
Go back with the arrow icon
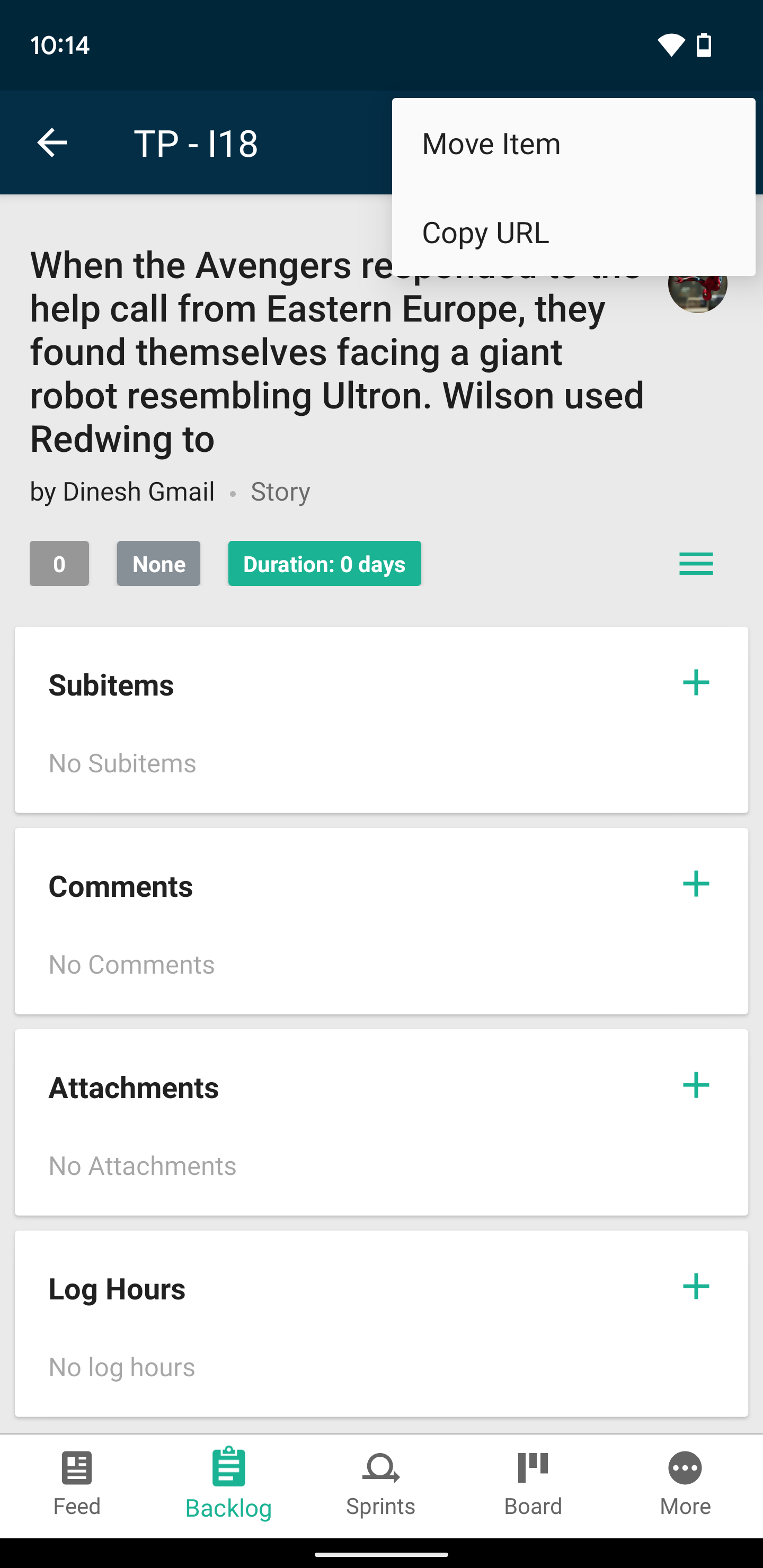point(52,143)
